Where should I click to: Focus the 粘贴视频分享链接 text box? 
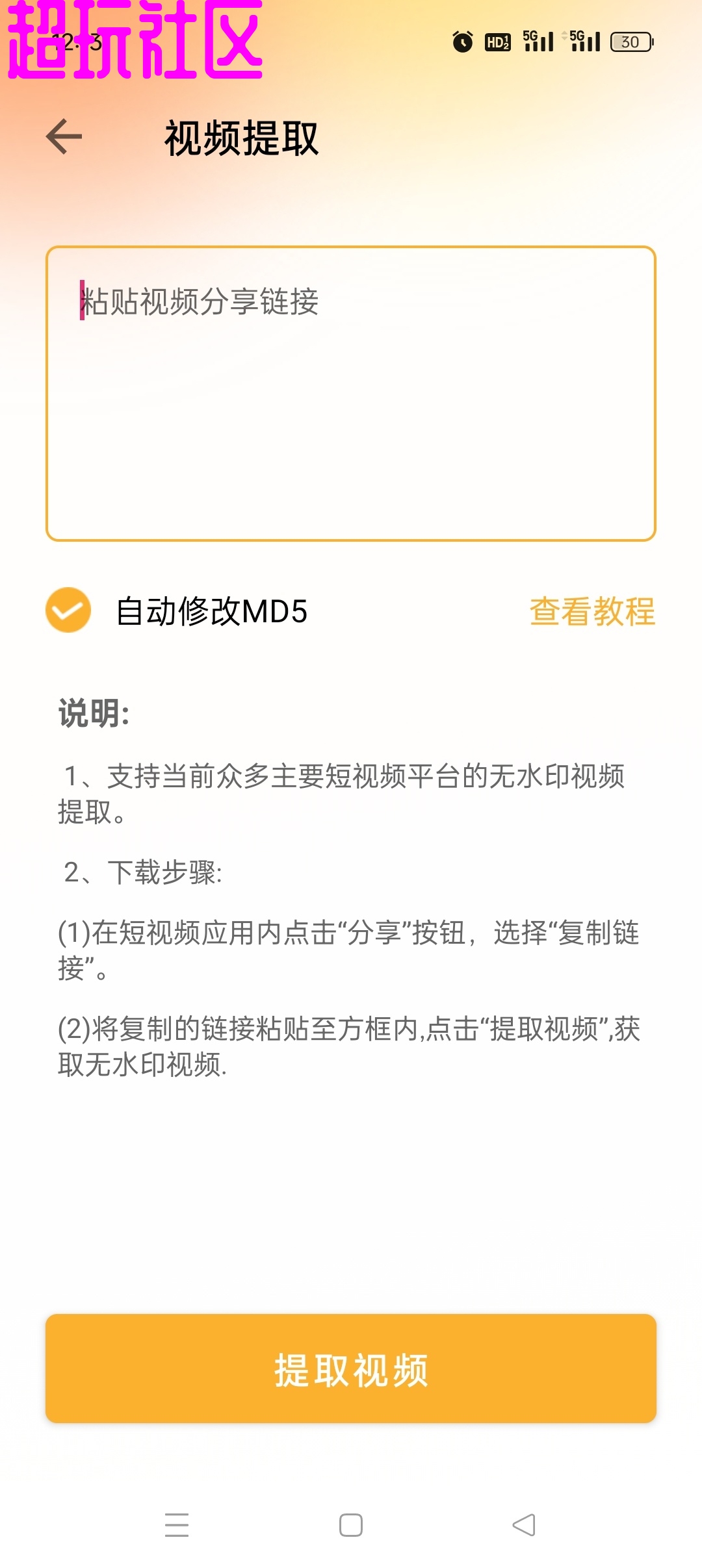point(351,393)
